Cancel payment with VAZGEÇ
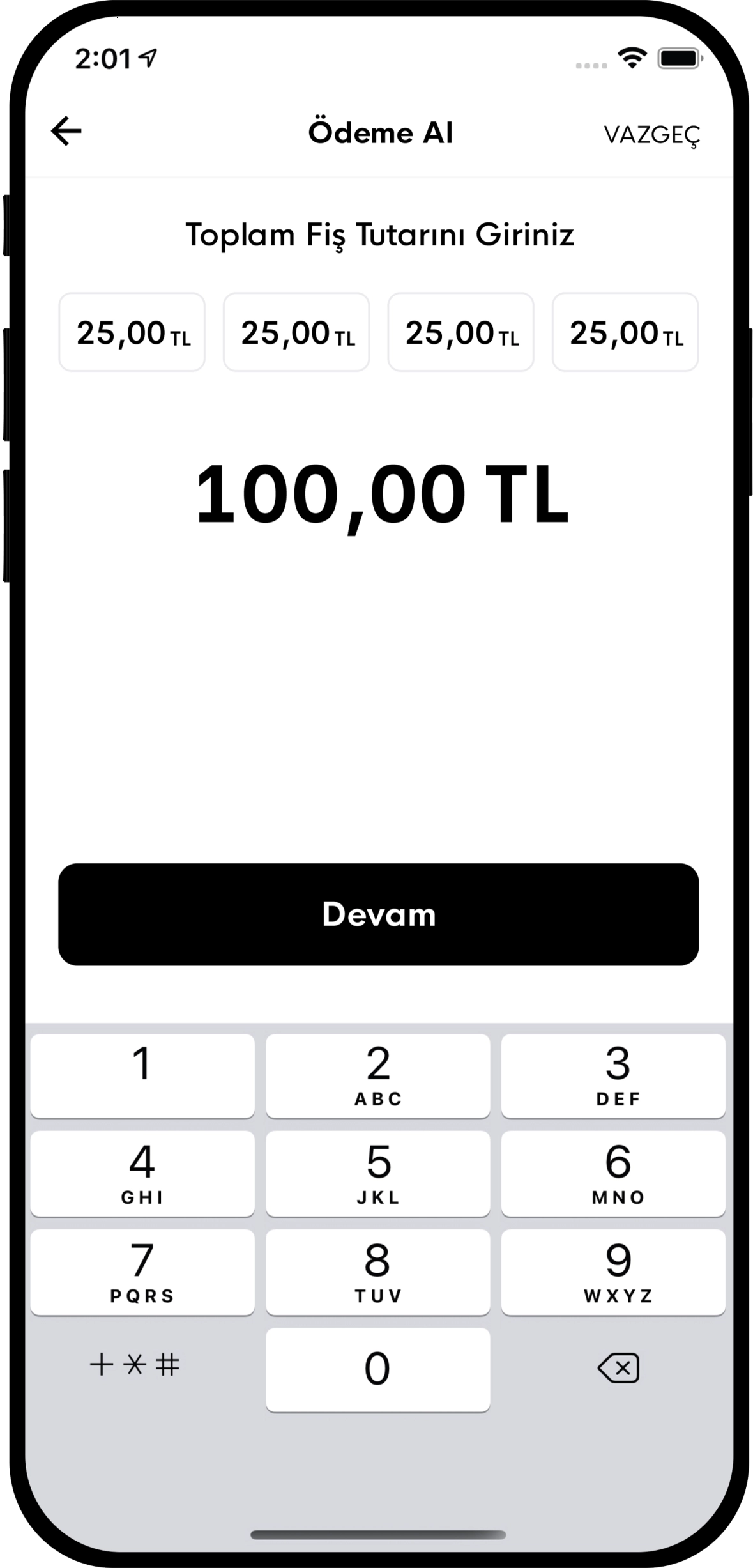 tap(653, 135)
